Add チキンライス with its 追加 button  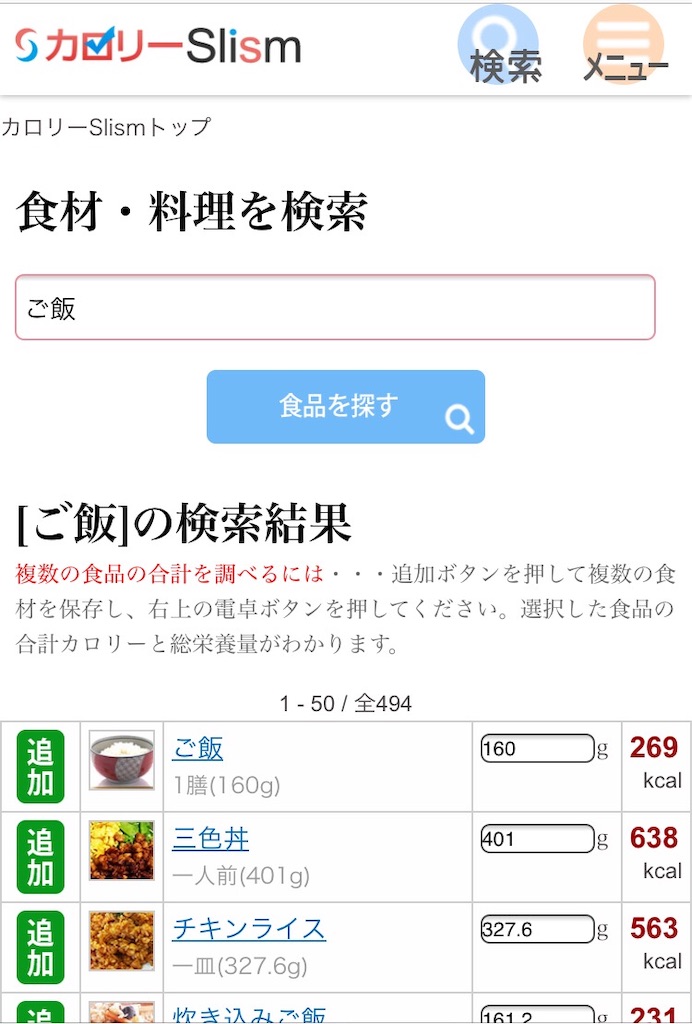(x=40, y=947)
